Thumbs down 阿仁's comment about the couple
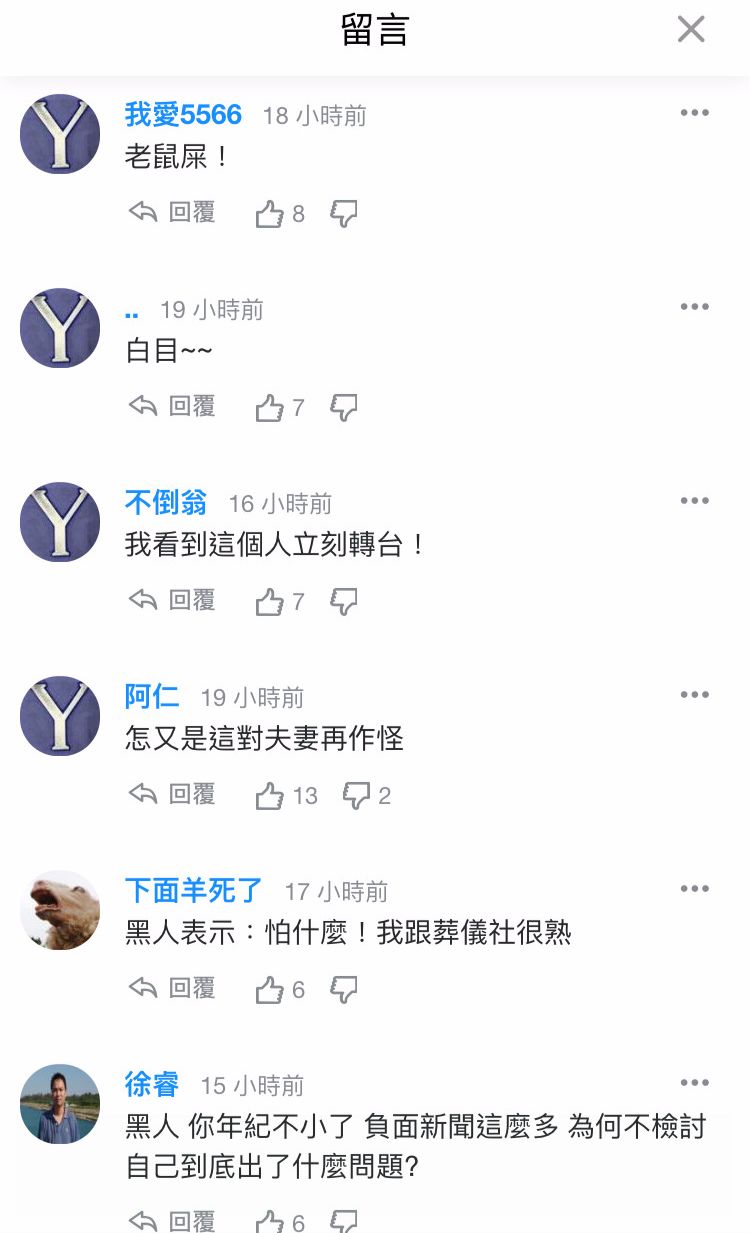This screenshot has width=750, height=1233. tap(355, 794)
